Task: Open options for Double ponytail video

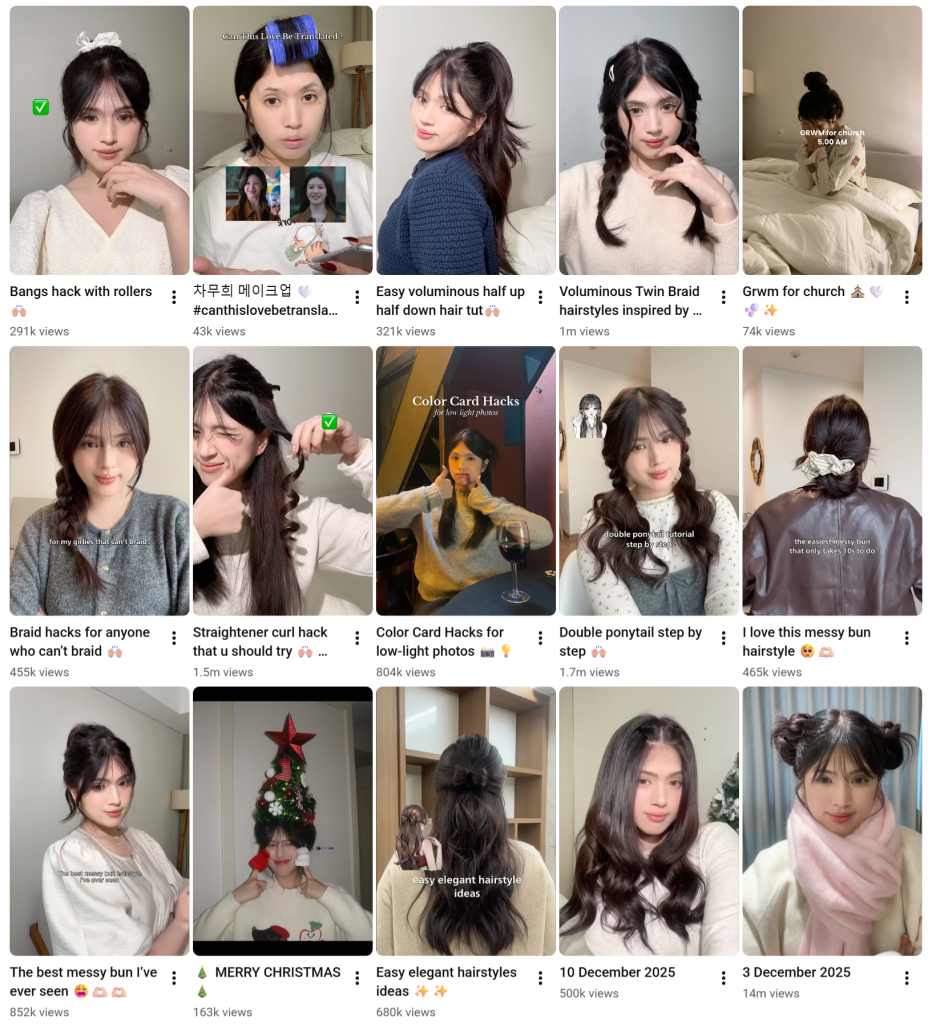Action: (x=723, y=638)
